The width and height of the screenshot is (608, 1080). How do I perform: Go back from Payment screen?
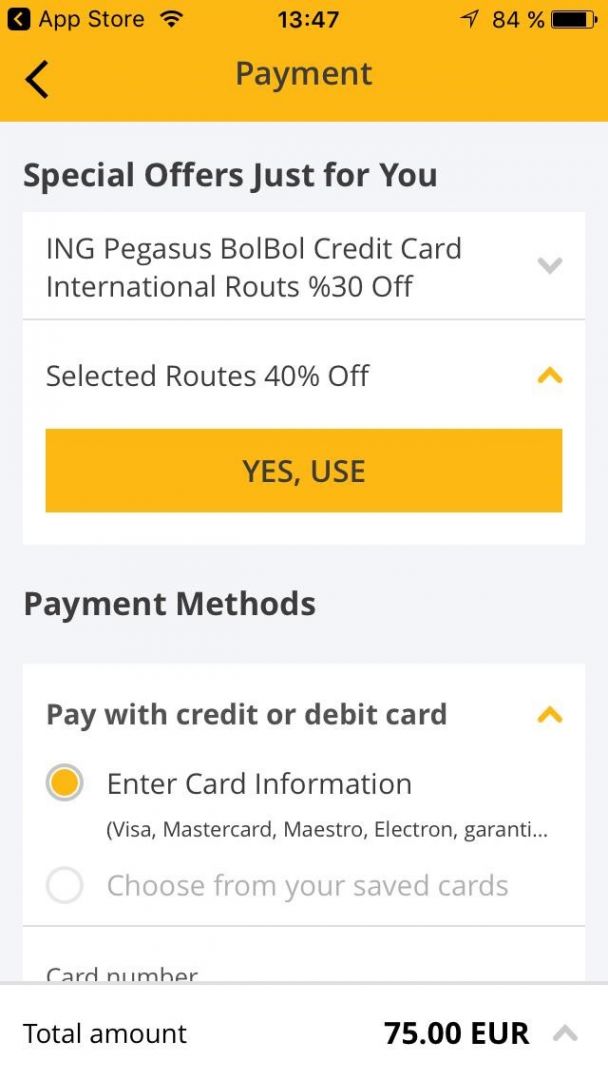[37, 78]
